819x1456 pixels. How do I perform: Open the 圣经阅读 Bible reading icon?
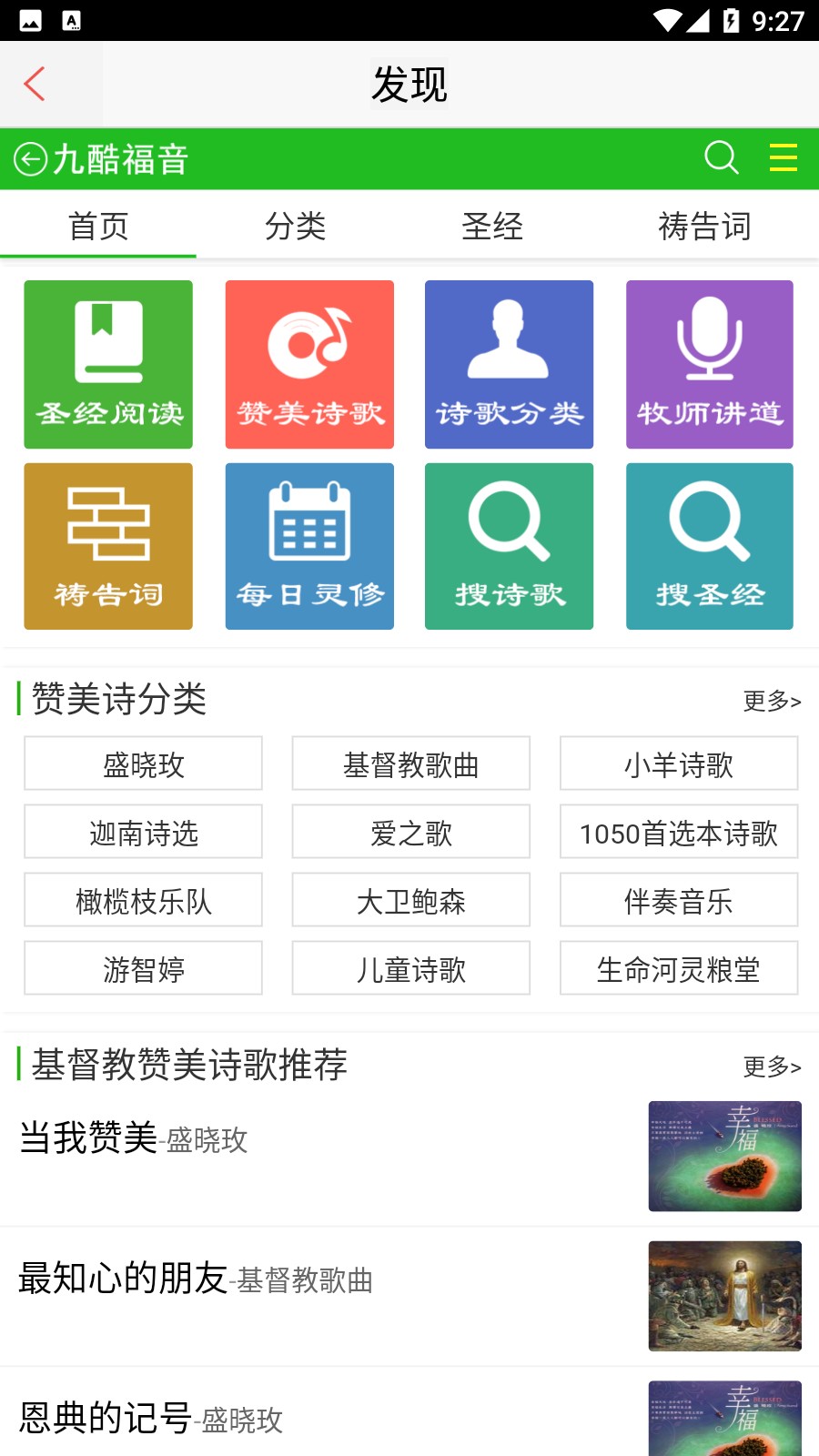tap(107, 364)
